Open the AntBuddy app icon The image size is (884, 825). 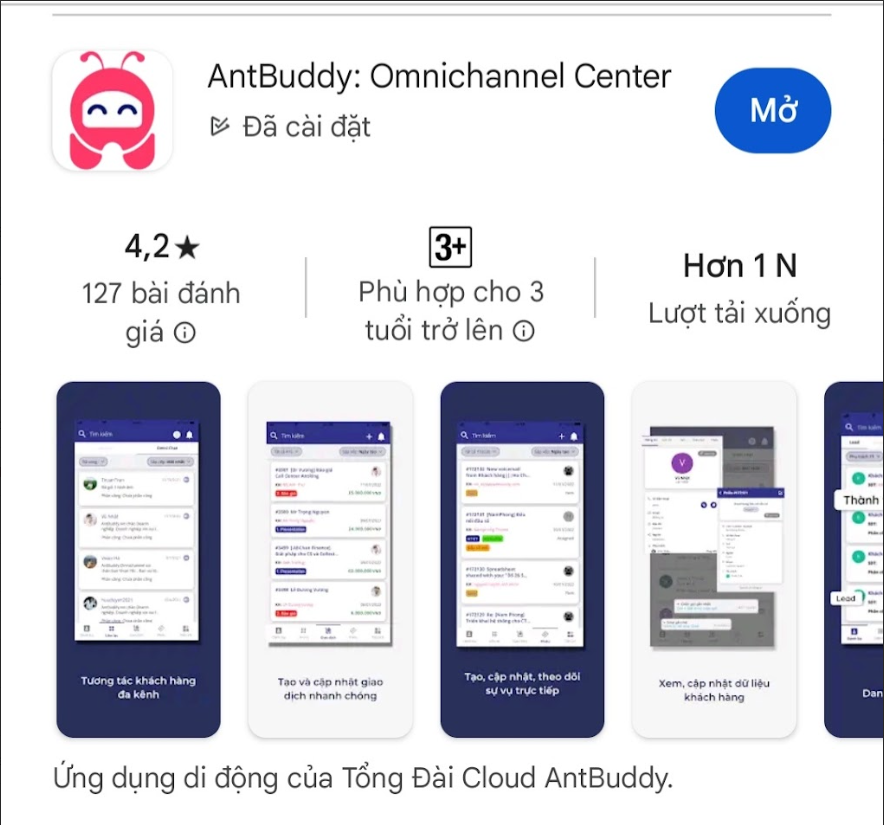112,110
